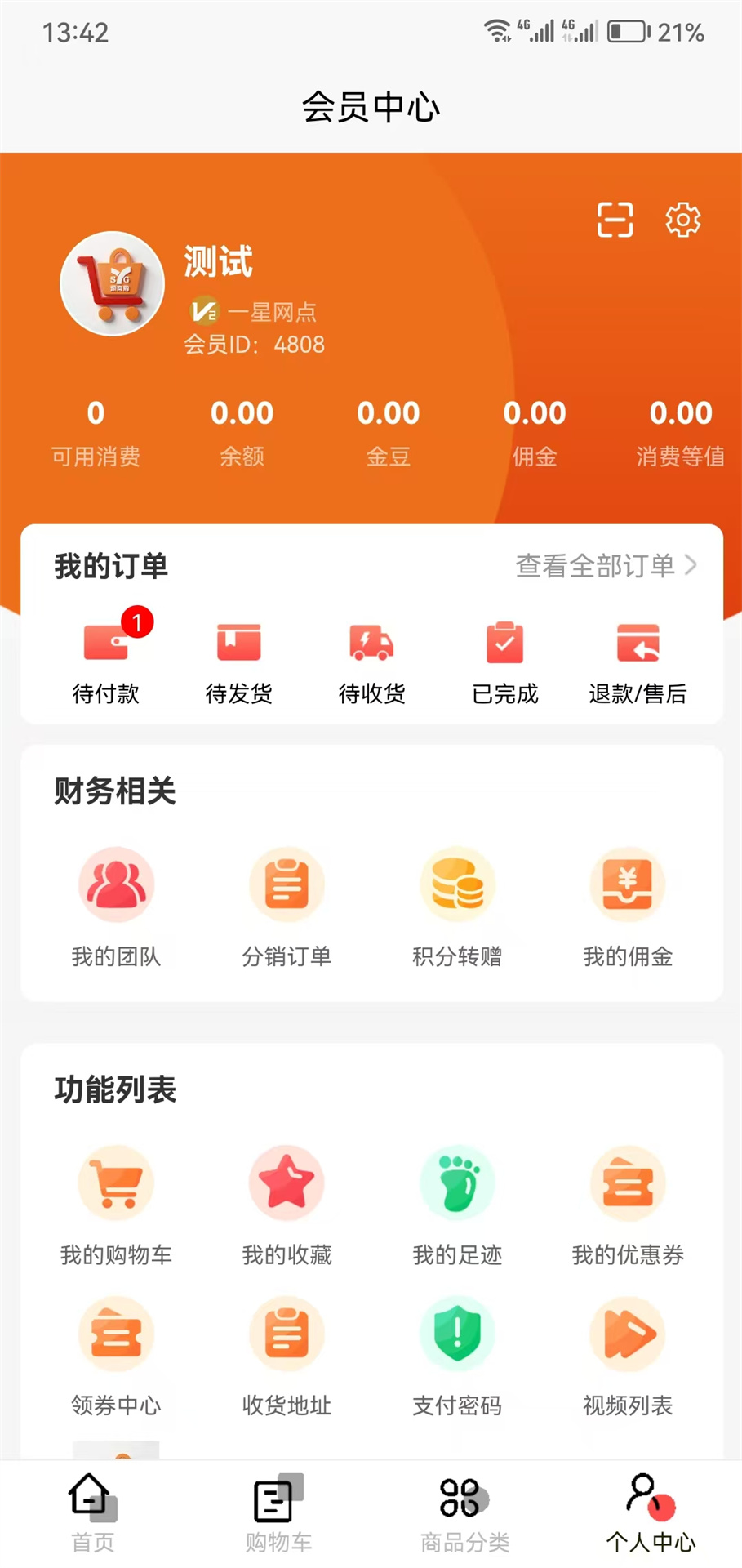Viewport: 742px width, 1568px height.
Task: Check 待收货 awaiting delivery orders
Action: point(371,661)
